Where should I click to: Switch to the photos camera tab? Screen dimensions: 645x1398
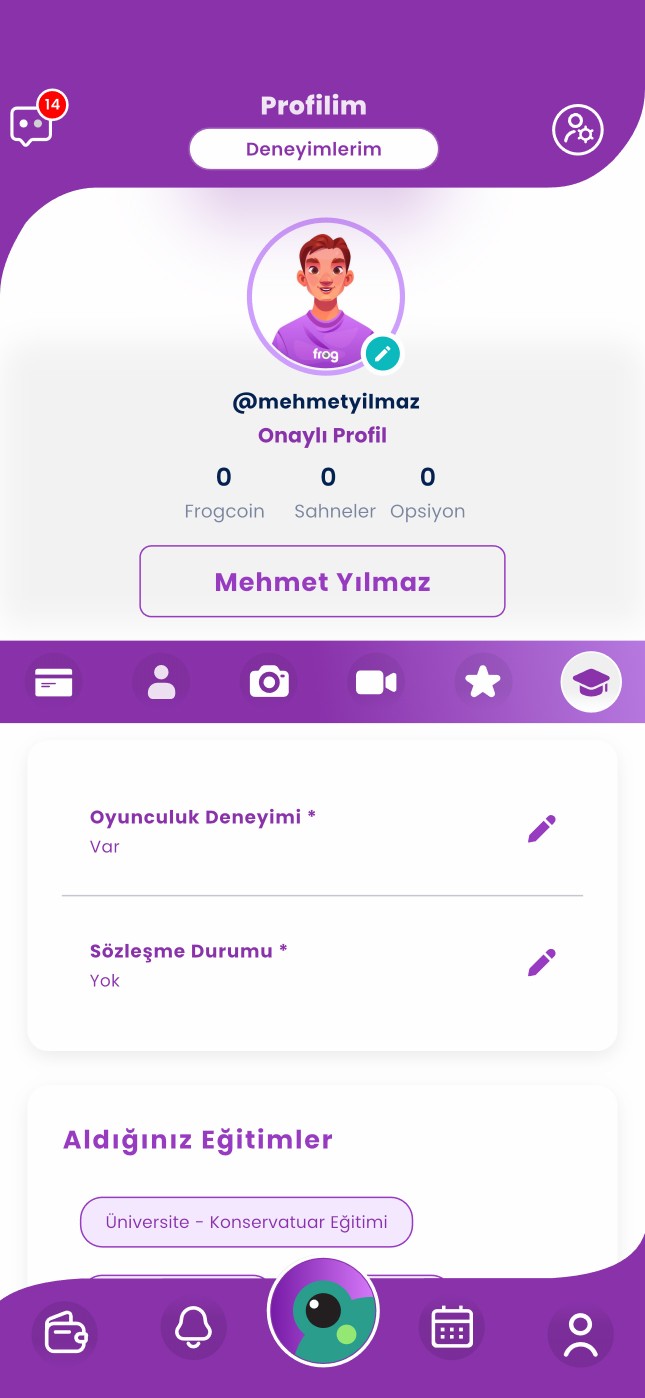click(269, 682)
